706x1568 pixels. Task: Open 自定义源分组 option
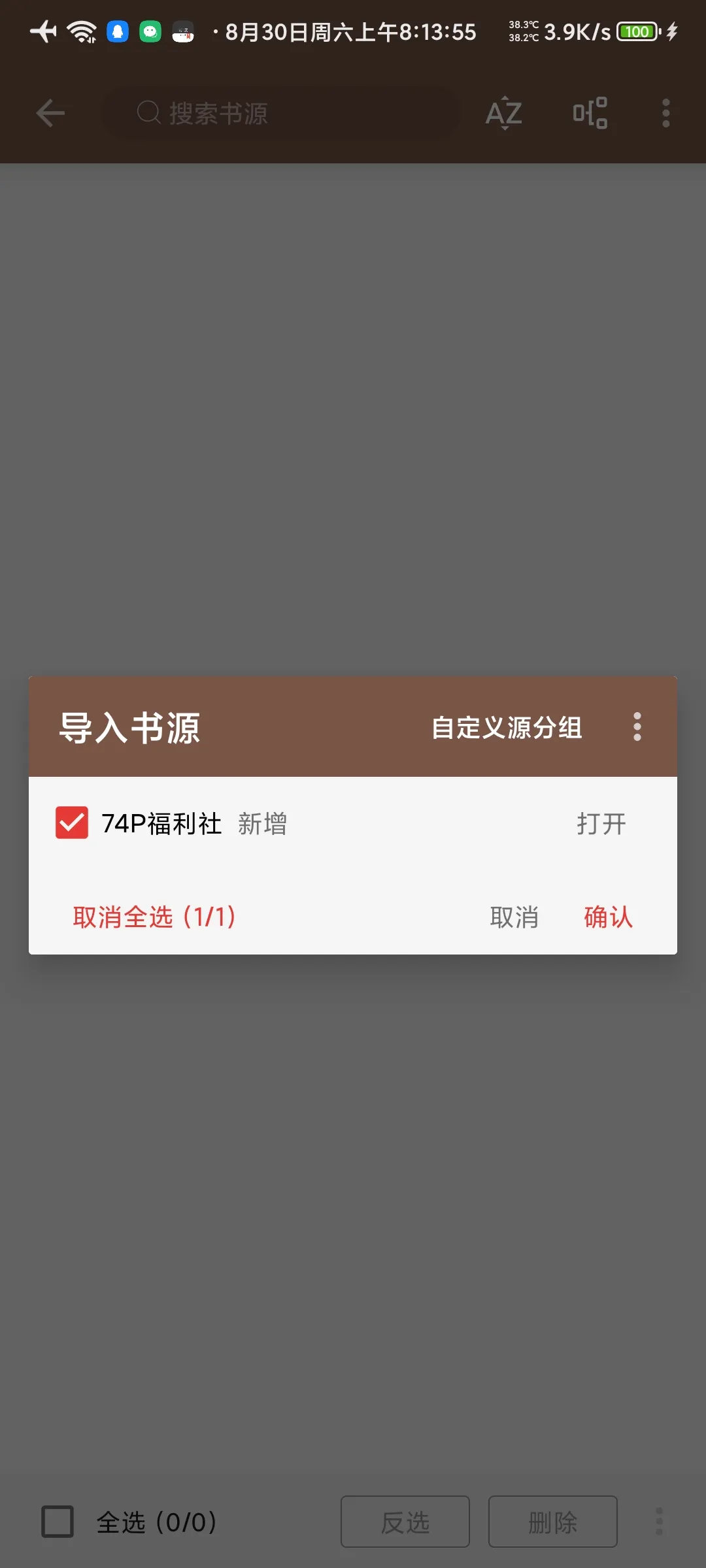pos(507,727)
